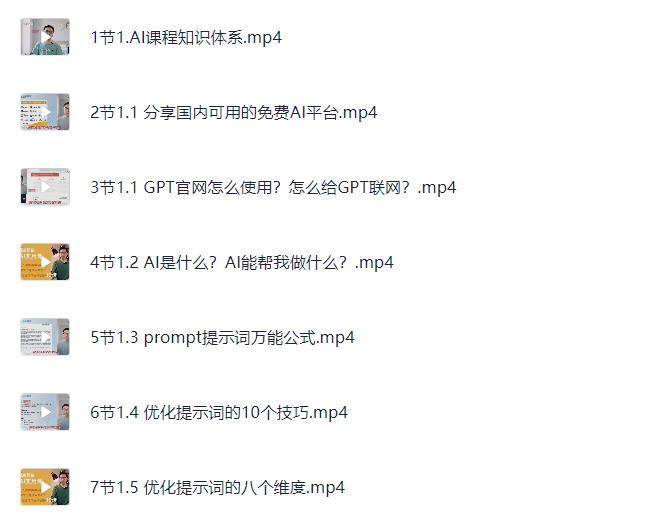Play 2节1.1 分享国内可用的免费AI平台.mp4
664x516 pixels.
click(233, 113)
